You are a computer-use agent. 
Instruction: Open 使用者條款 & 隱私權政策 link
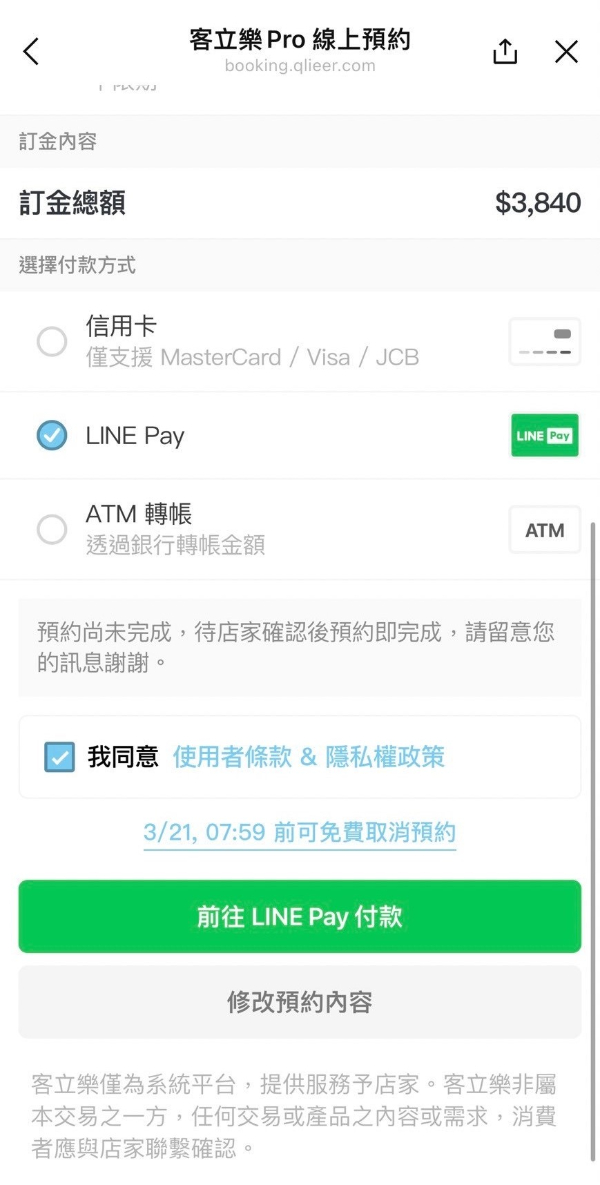308,757
